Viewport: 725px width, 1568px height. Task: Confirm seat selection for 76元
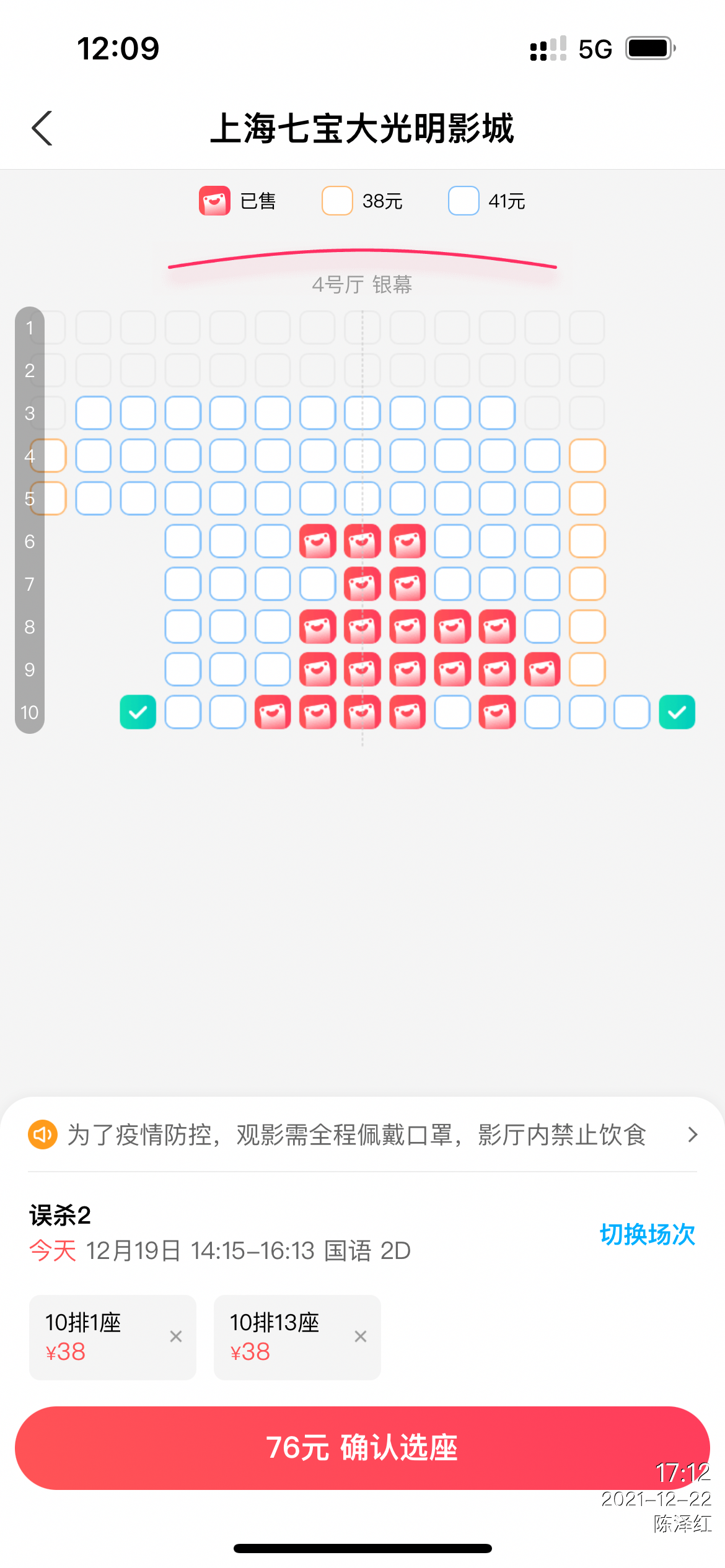point(362,1448)
